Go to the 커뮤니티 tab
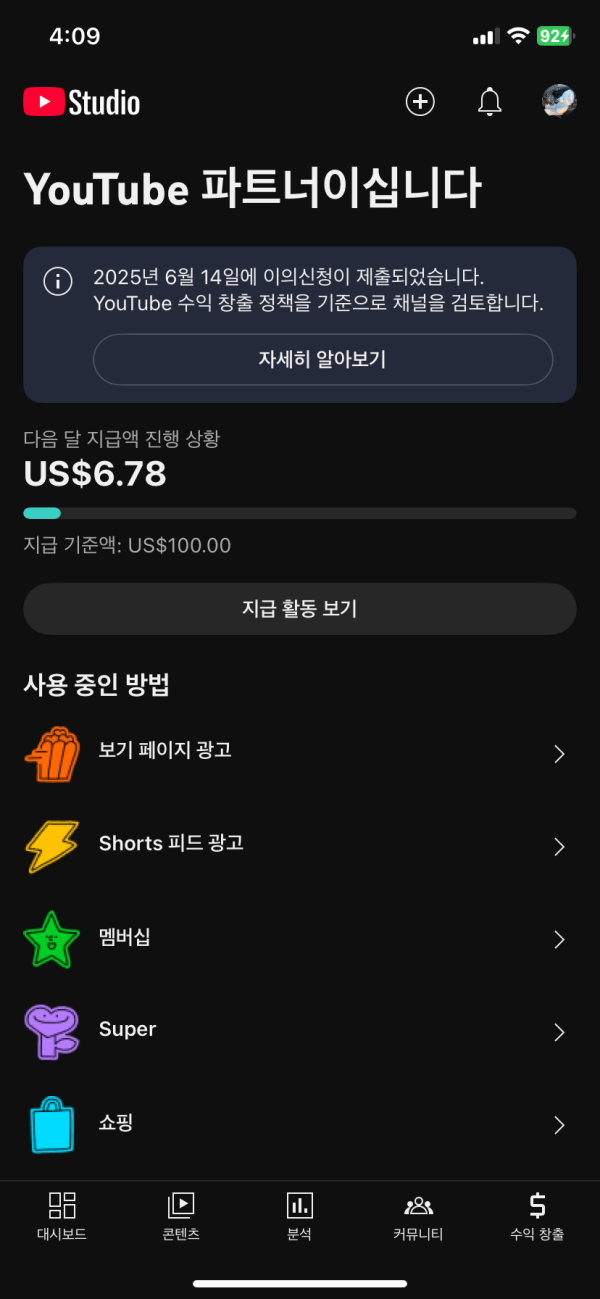 418,1216
